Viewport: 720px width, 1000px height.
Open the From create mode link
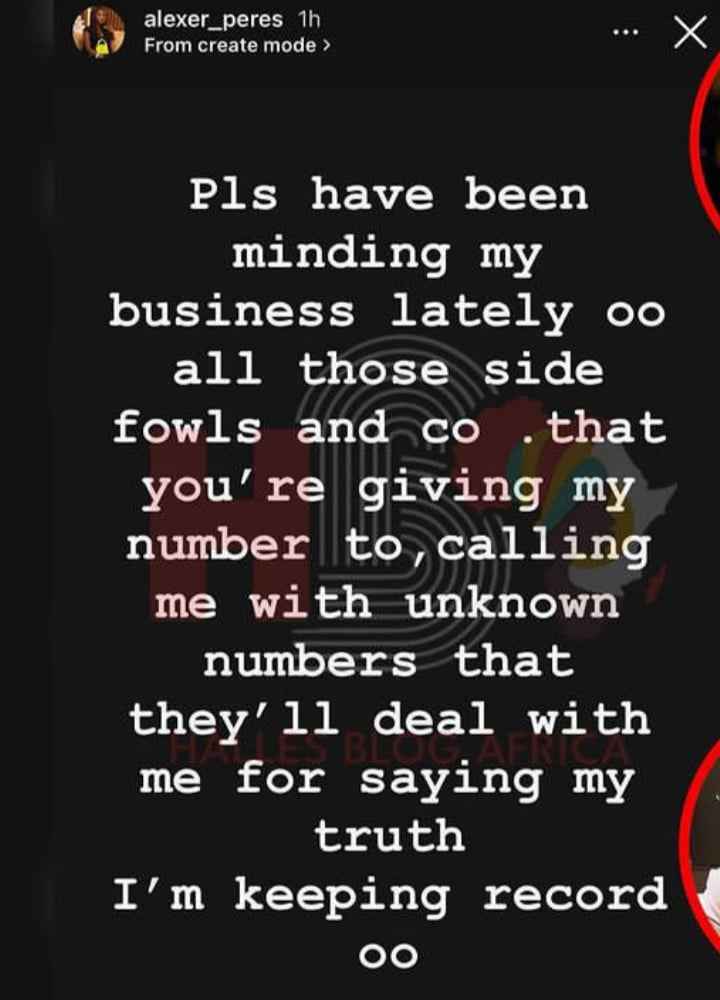coord(238,45)
